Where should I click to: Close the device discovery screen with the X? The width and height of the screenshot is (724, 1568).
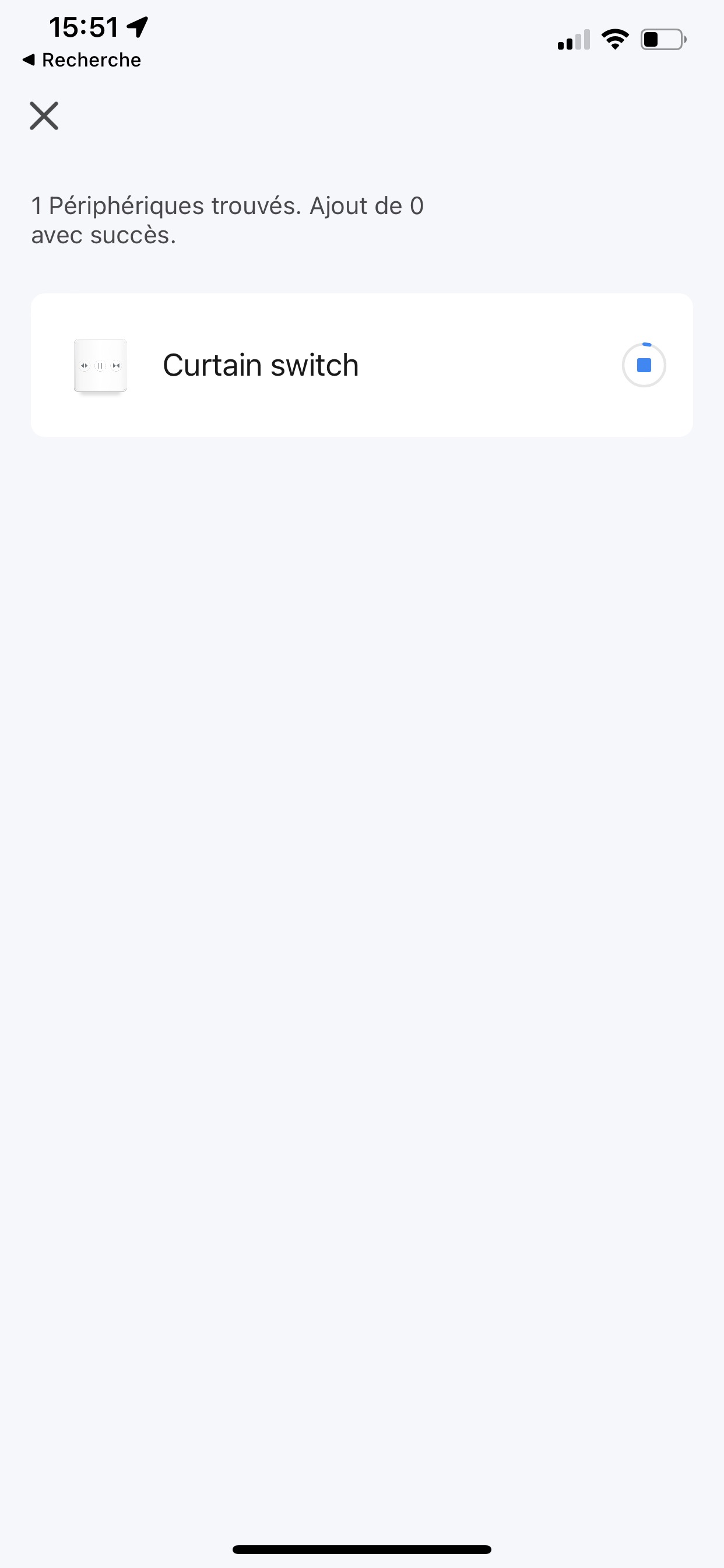(43, 116)
